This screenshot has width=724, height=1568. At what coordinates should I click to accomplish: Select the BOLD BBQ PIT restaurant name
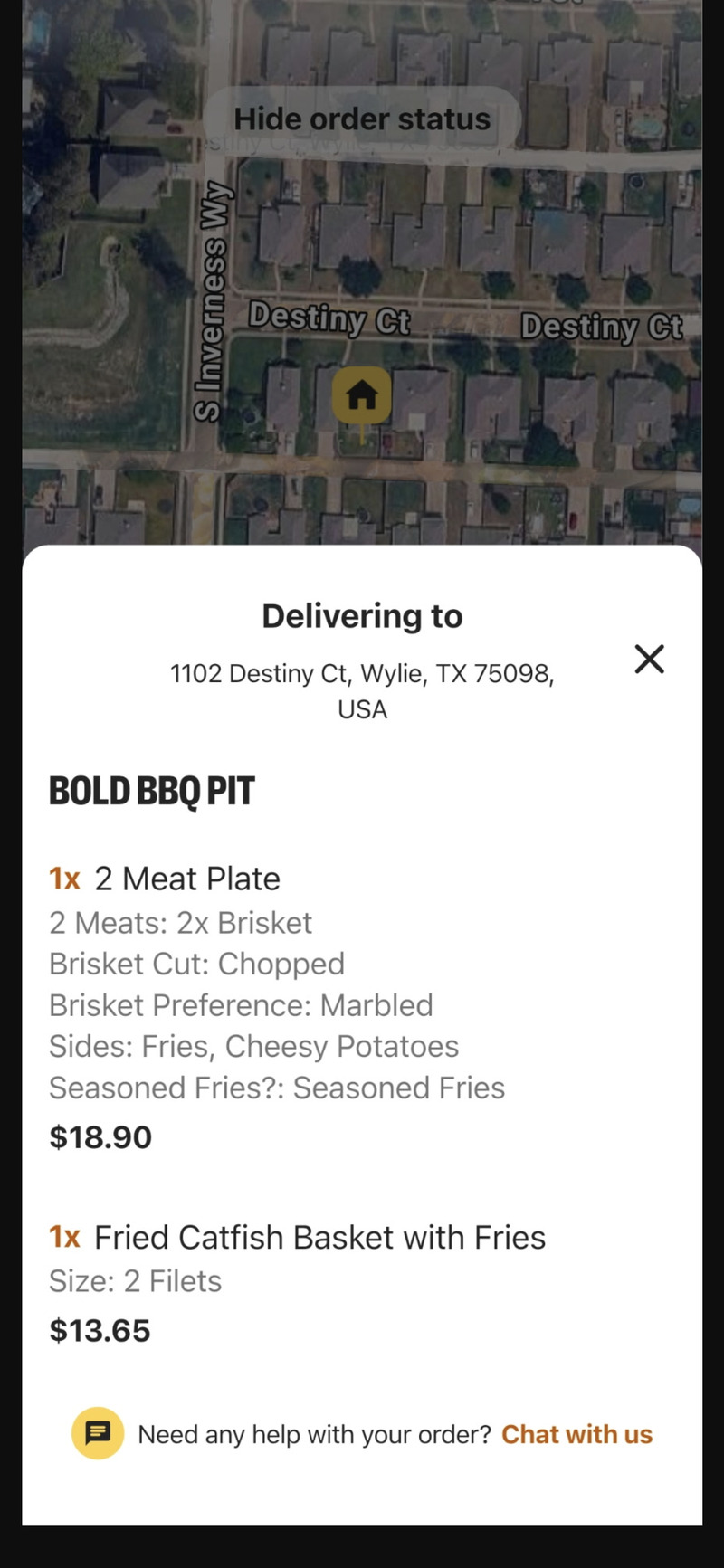(152, 789)
